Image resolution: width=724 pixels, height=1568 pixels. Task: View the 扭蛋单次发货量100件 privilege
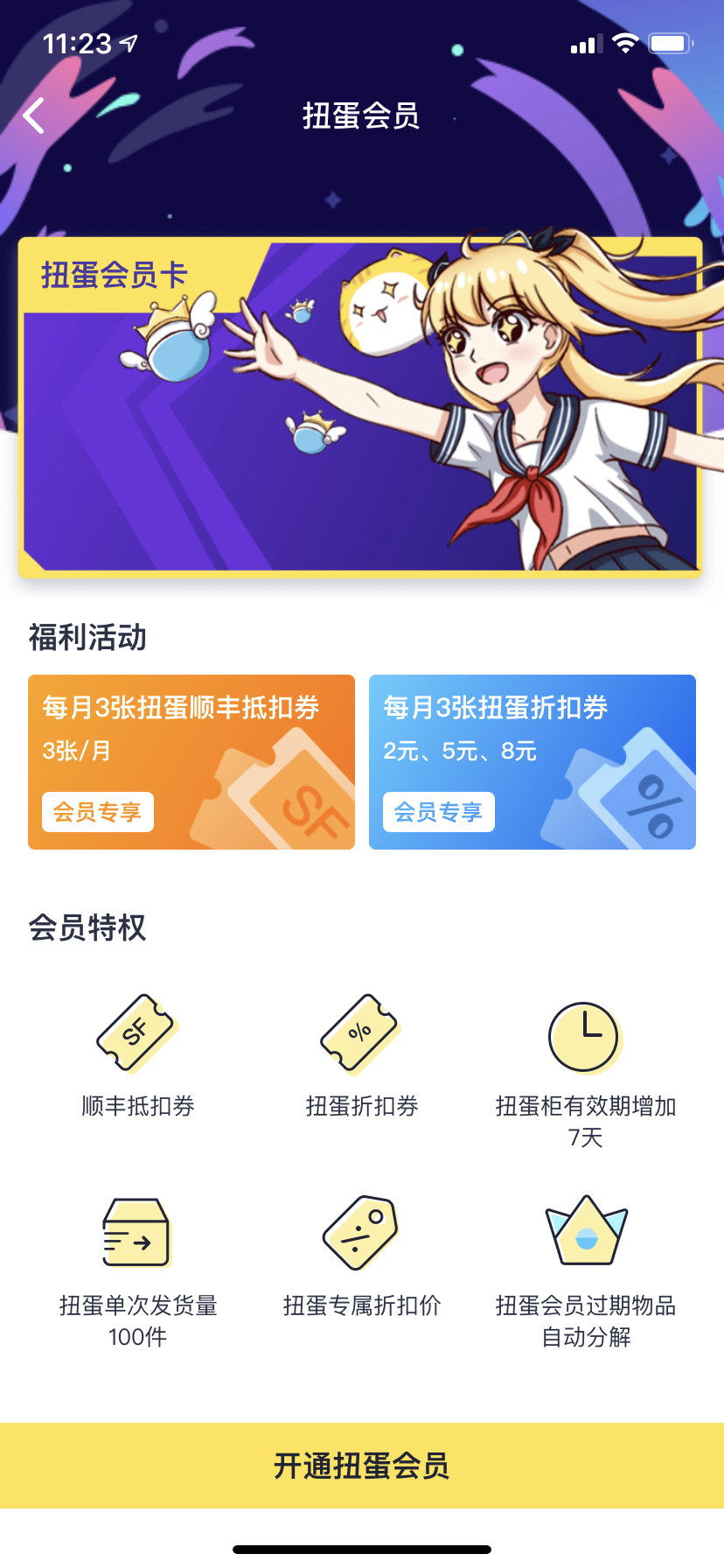(137, 1270)
